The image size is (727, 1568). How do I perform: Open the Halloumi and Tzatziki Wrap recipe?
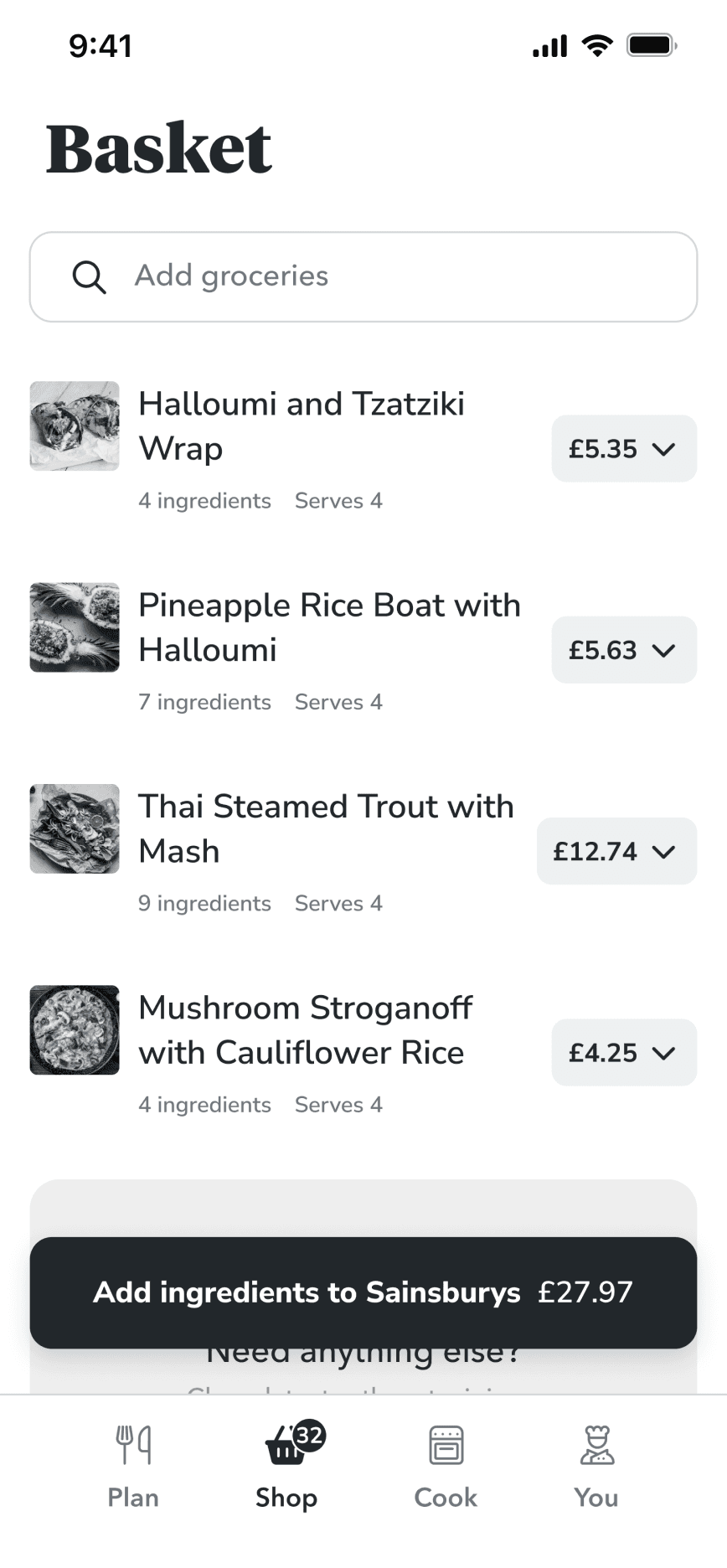coord(302,426)
